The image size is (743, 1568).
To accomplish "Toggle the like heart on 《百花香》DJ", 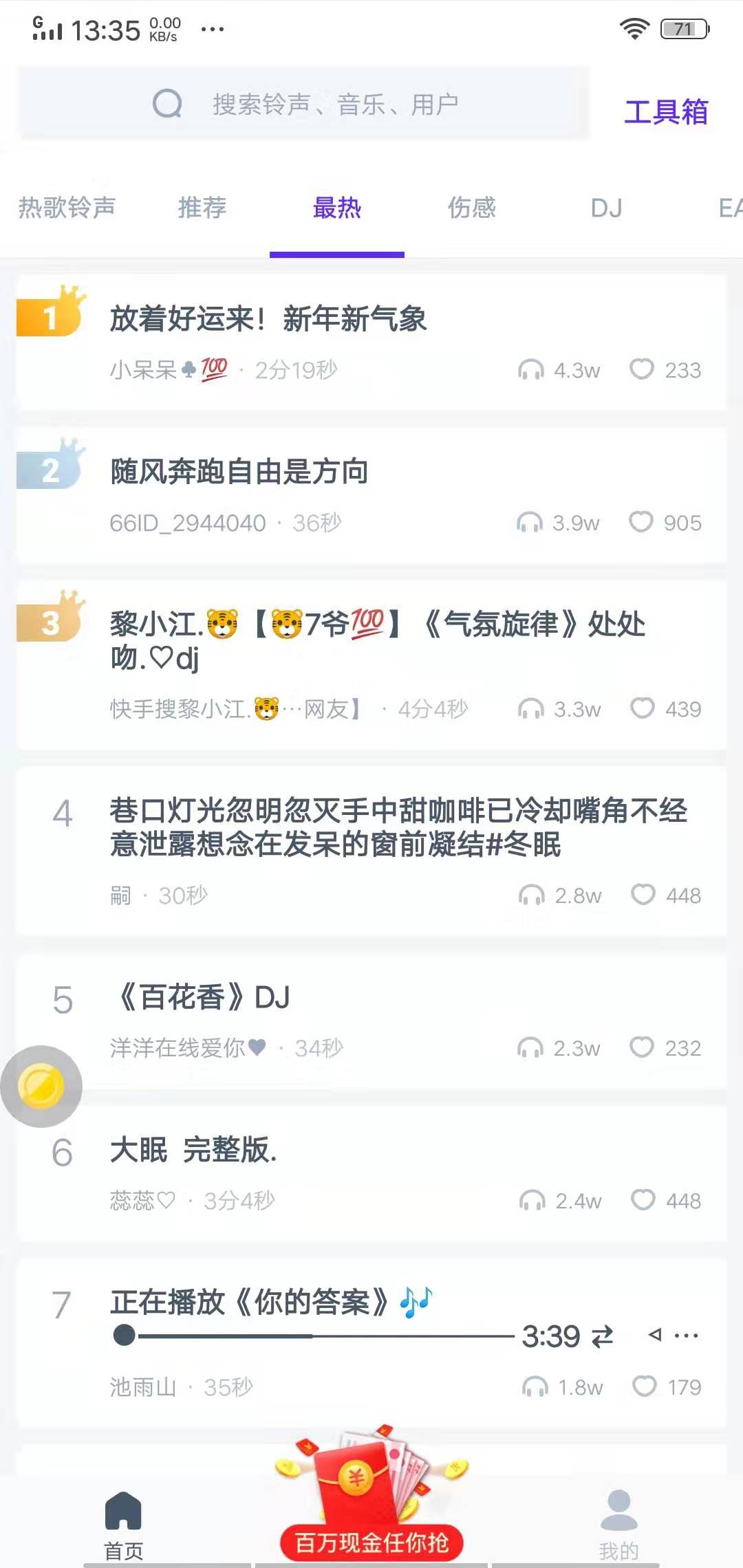I will (x=642, y=1047).
